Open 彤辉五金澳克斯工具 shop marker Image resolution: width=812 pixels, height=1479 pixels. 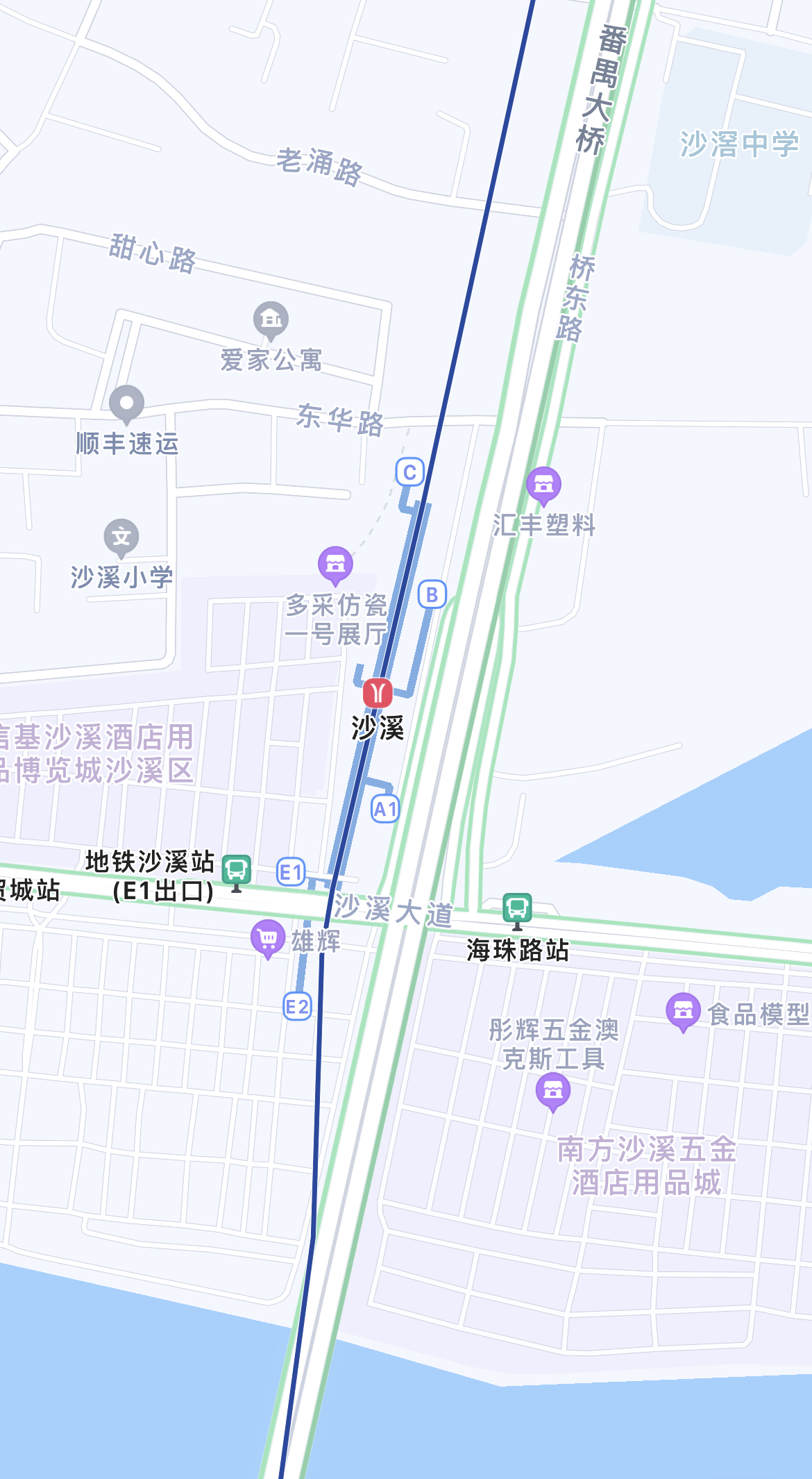coord(553,1090)
